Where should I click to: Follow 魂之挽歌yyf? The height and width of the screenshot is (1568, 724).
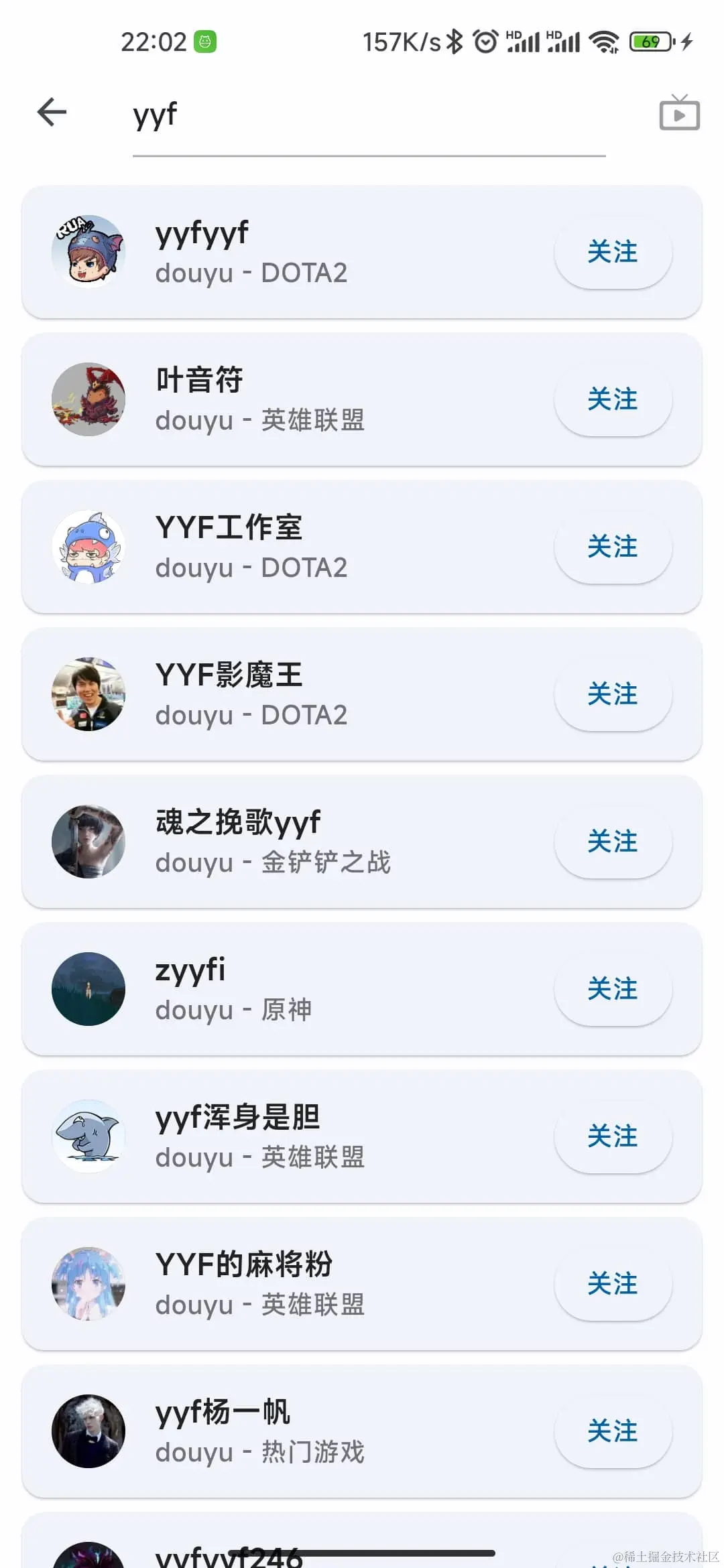pos(613,842)
